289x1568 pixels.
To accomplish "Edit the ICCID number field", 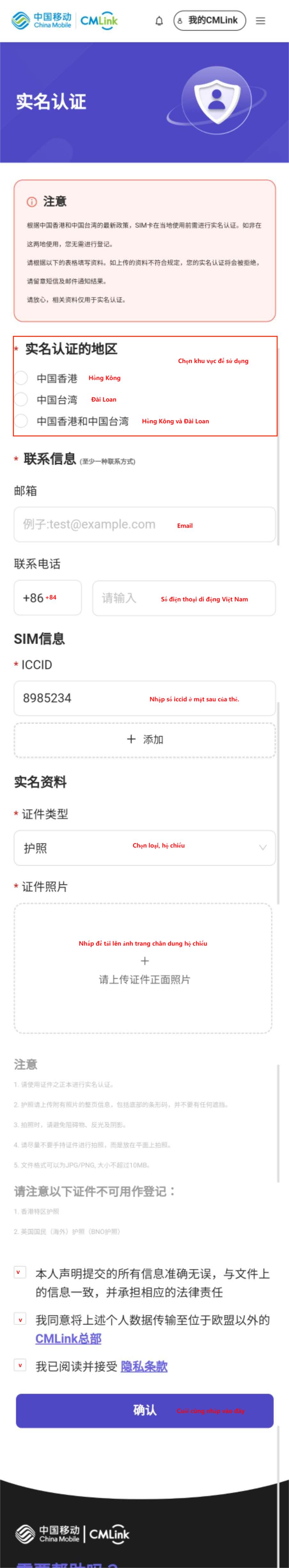I will coord(144,698).
